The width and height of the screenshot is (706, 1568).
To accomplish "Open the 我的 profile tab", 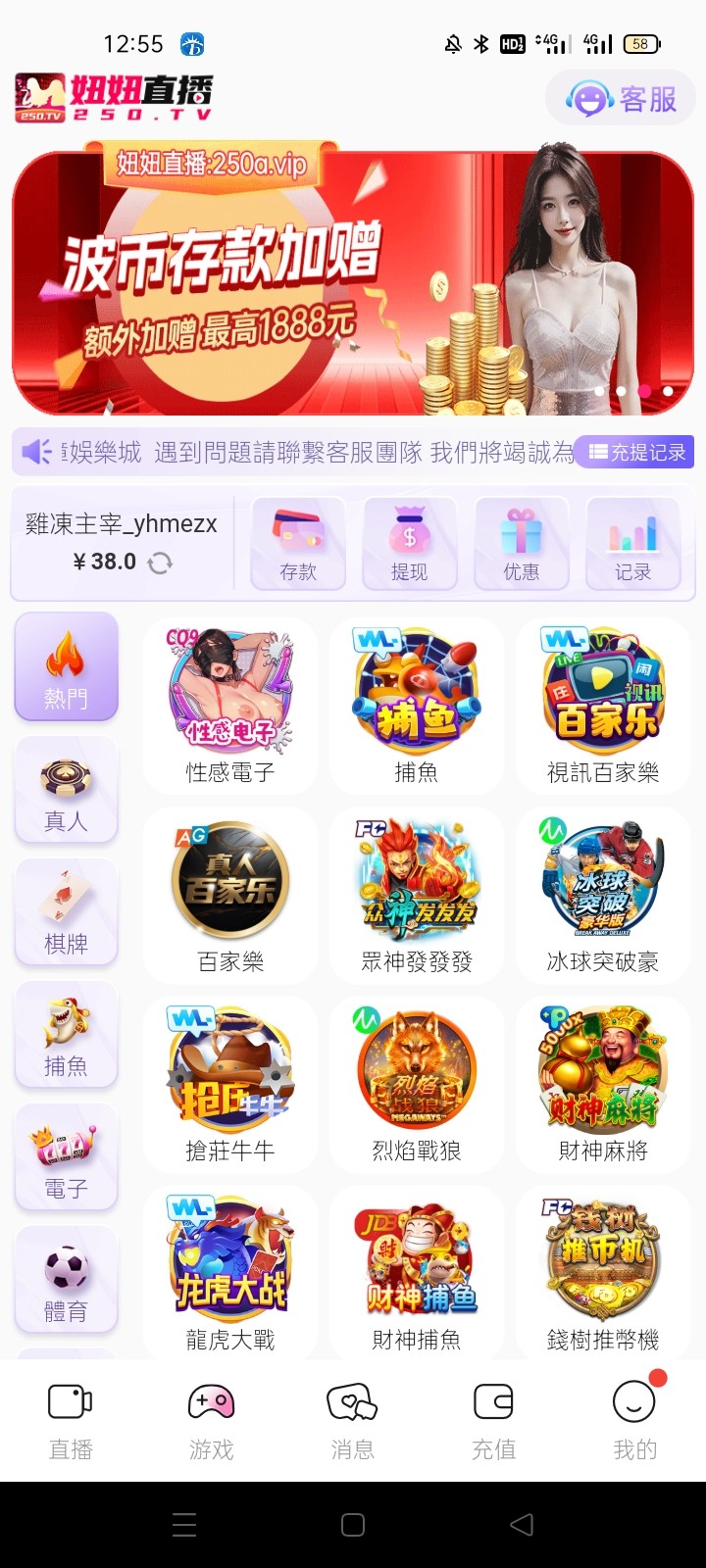I will point(635,1421).
